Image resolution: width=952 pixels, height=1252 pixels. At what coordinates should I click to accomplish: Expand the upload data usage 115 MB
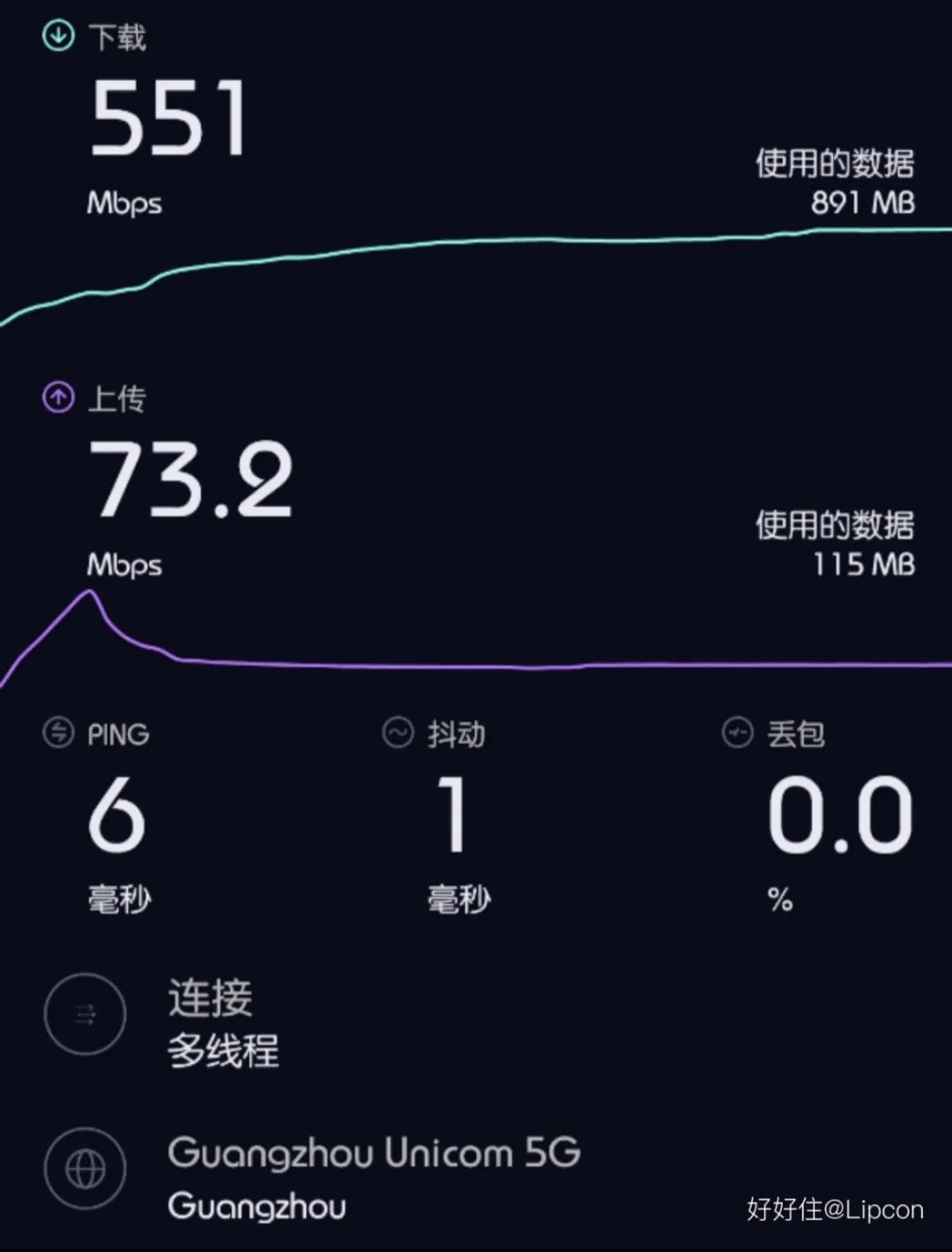[835, 542]
